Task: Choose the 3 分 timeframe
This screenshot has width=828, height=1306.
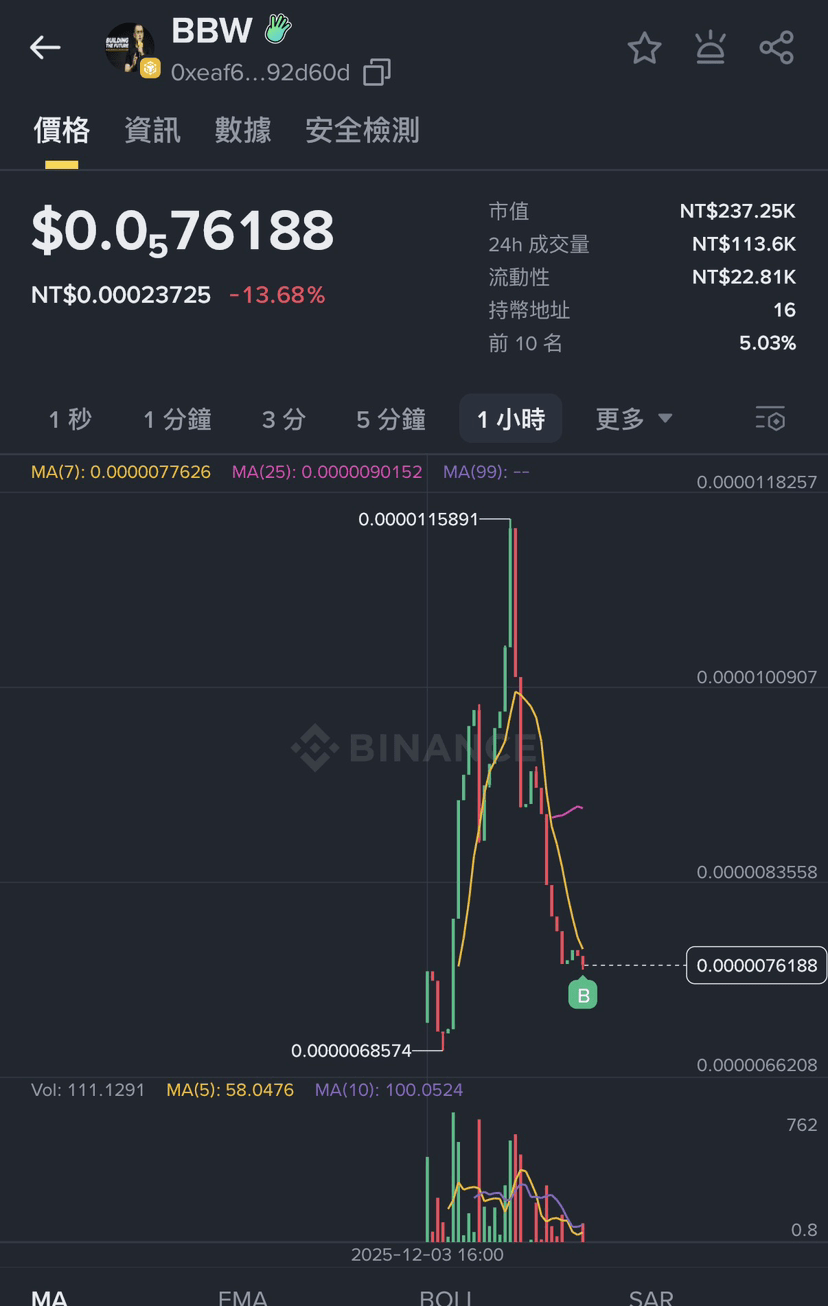Action: coord(283,419)
